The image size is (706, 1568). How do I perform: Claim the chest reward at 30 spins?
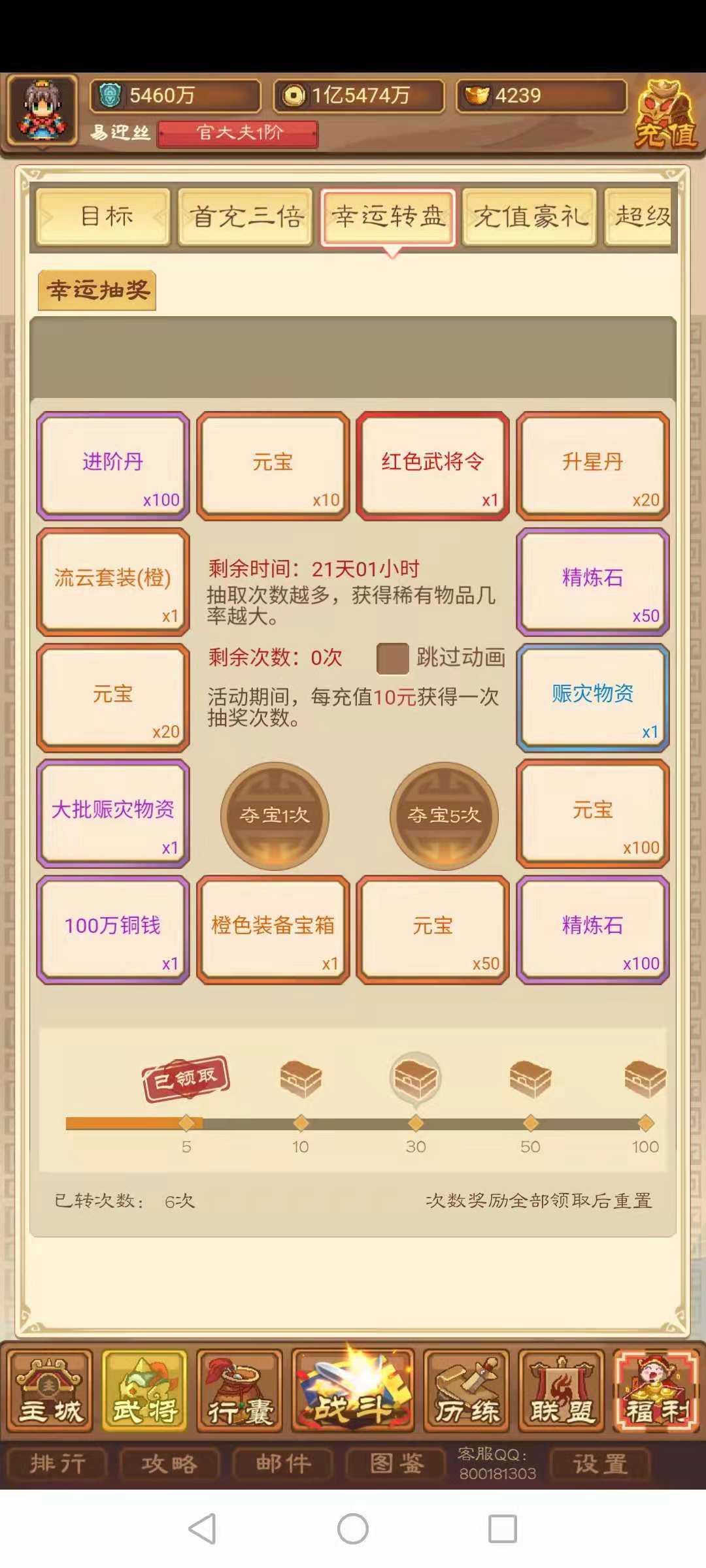coord(415,1079)
